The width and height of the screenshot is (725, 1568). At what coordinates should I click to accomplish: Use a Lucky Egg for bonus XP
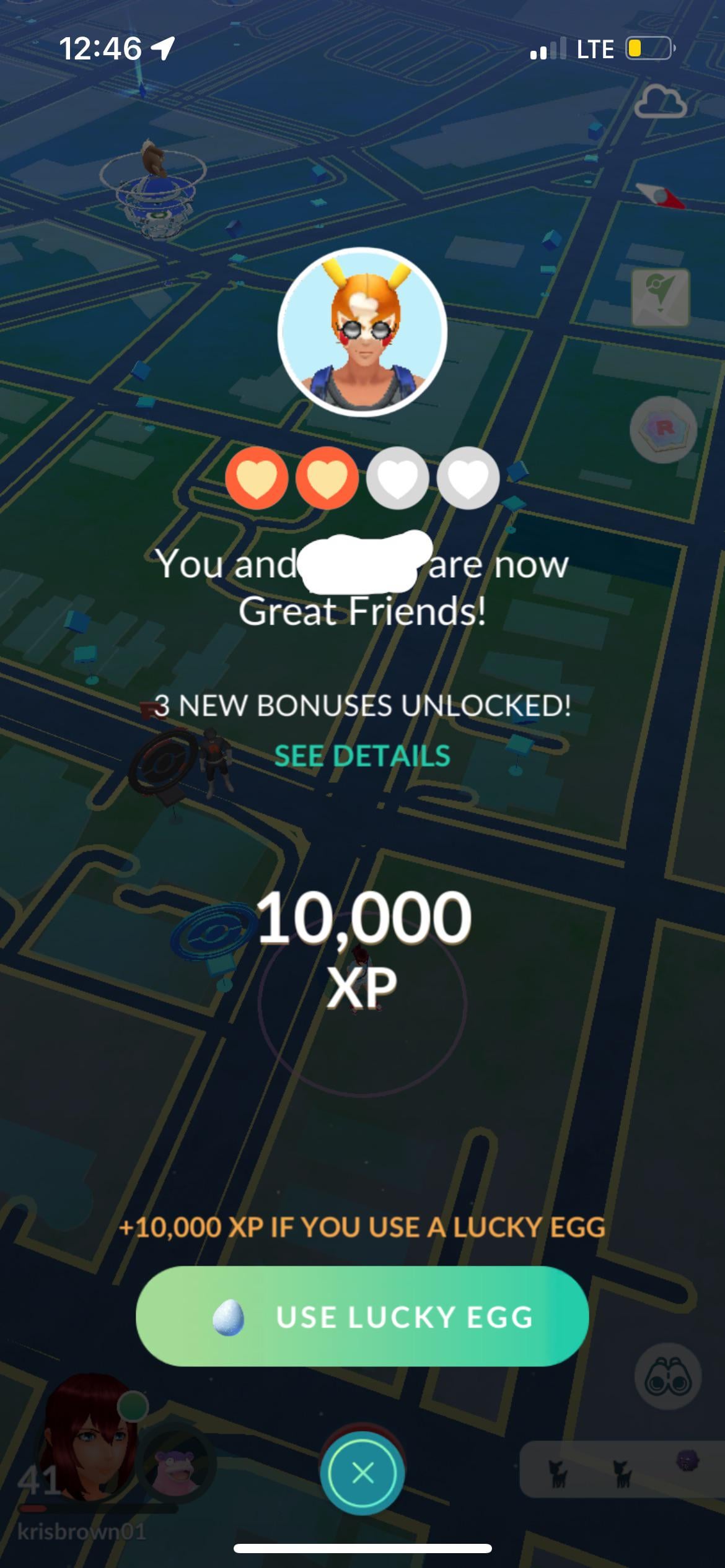pos(362,1317)
